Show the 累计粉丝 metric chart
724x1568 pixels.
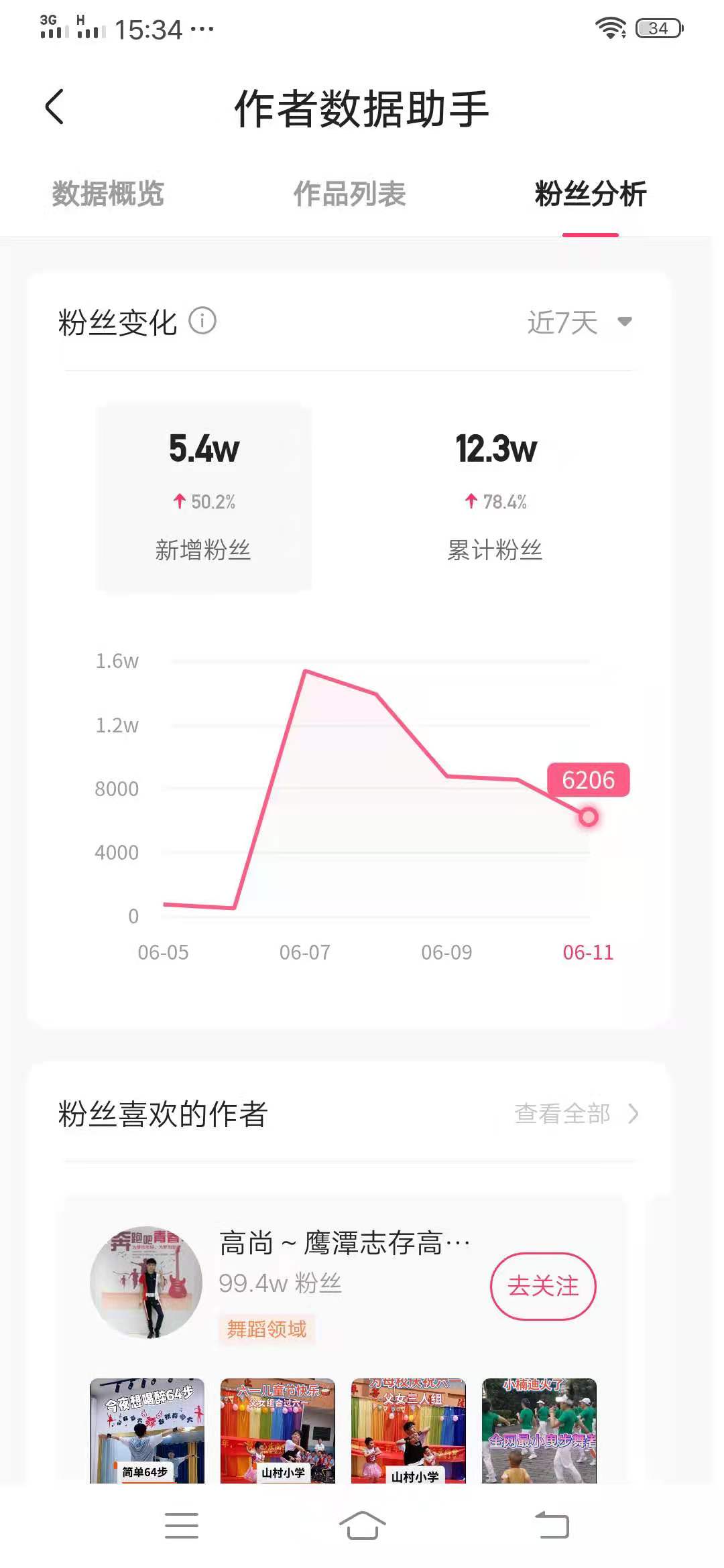coord(495,497)
